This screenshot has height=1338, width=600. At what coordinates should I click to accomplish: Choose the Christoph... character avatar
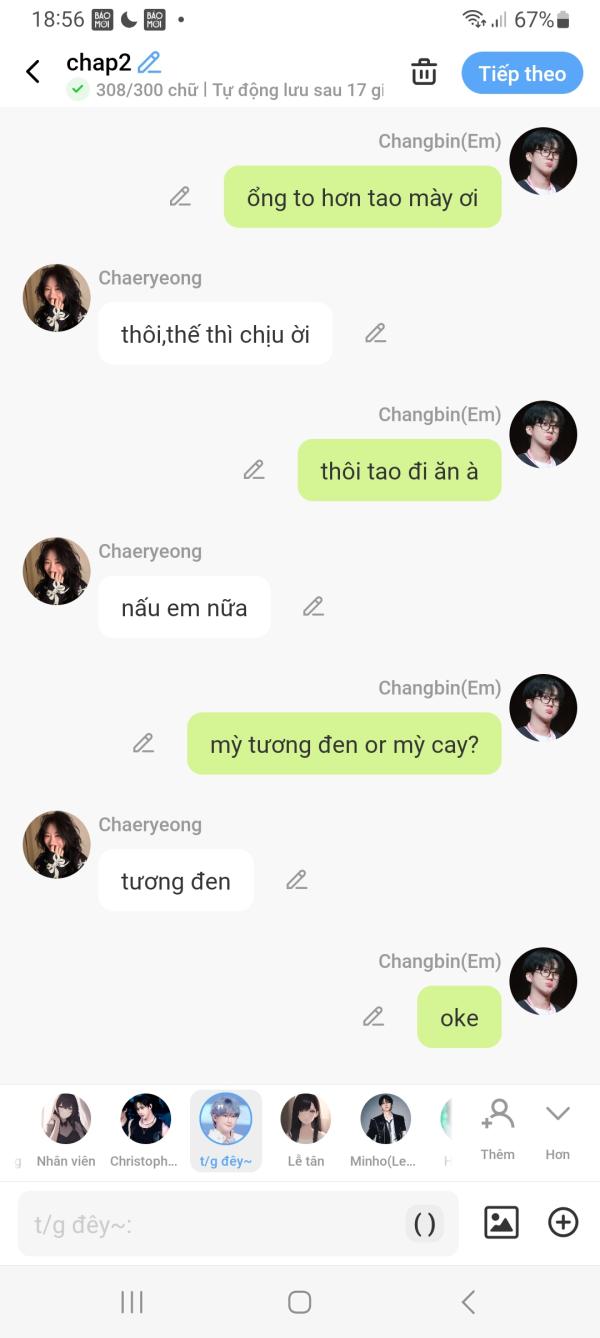pos(145,1130)
